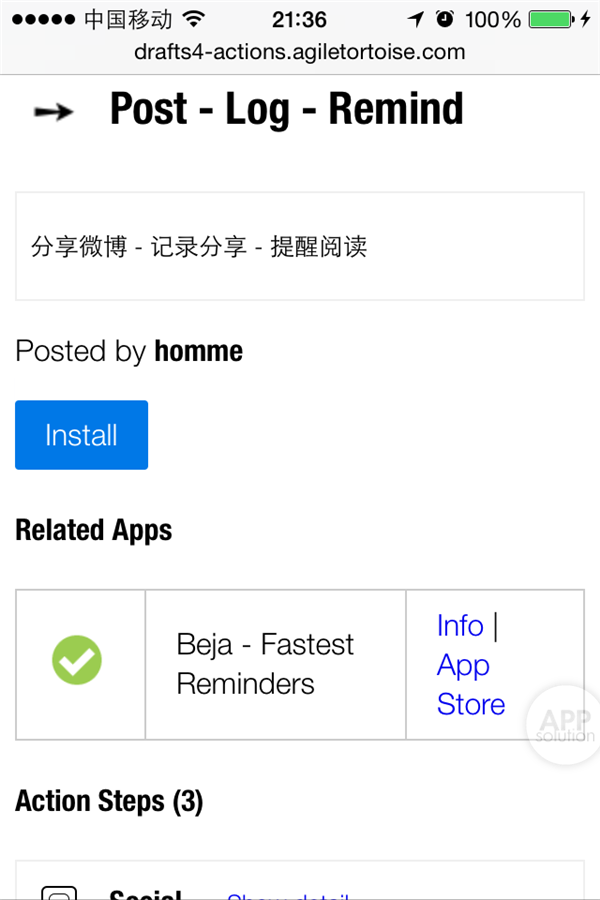
Task: Show detail for the Social step
Action: [288, 895]
